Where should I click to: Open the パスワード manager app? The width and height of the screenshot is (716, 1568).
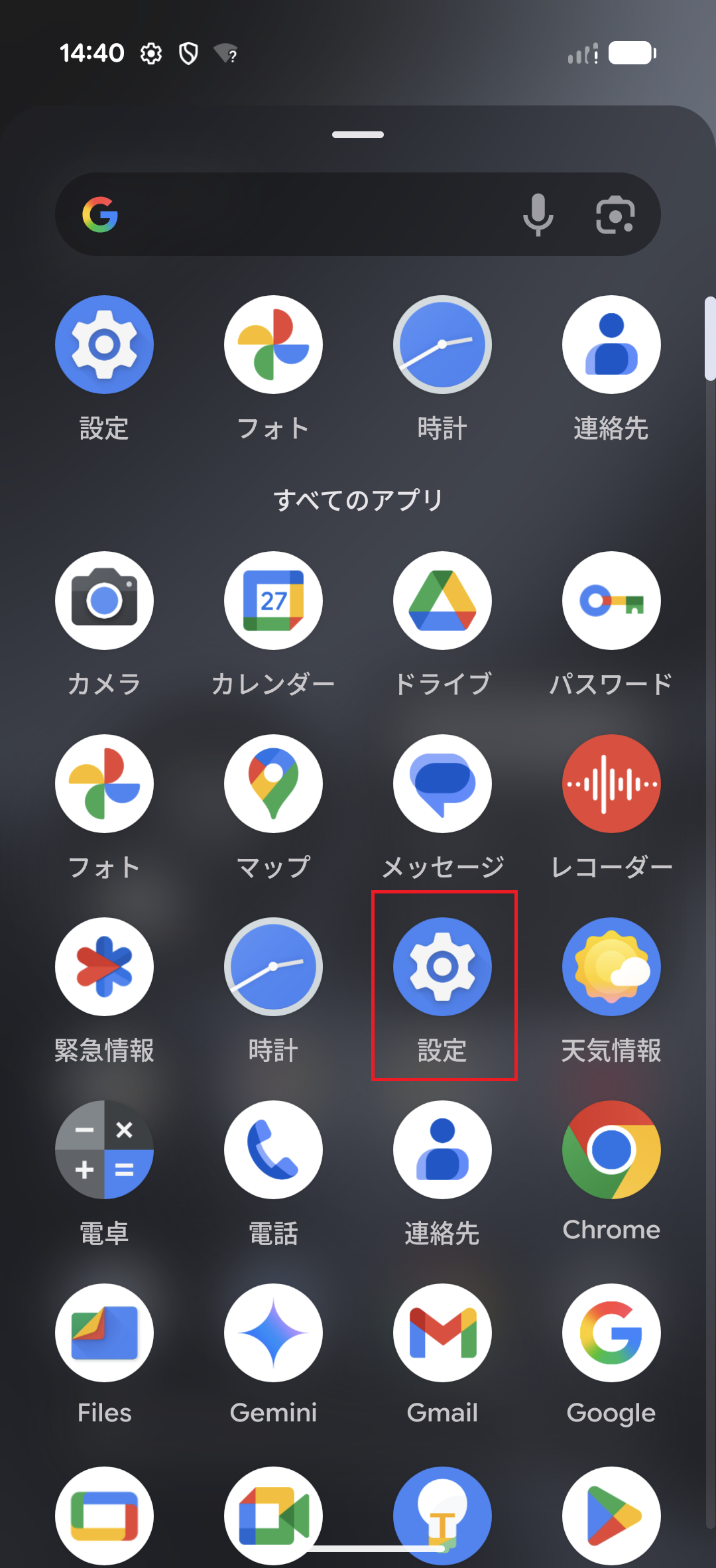click(611, 600)
